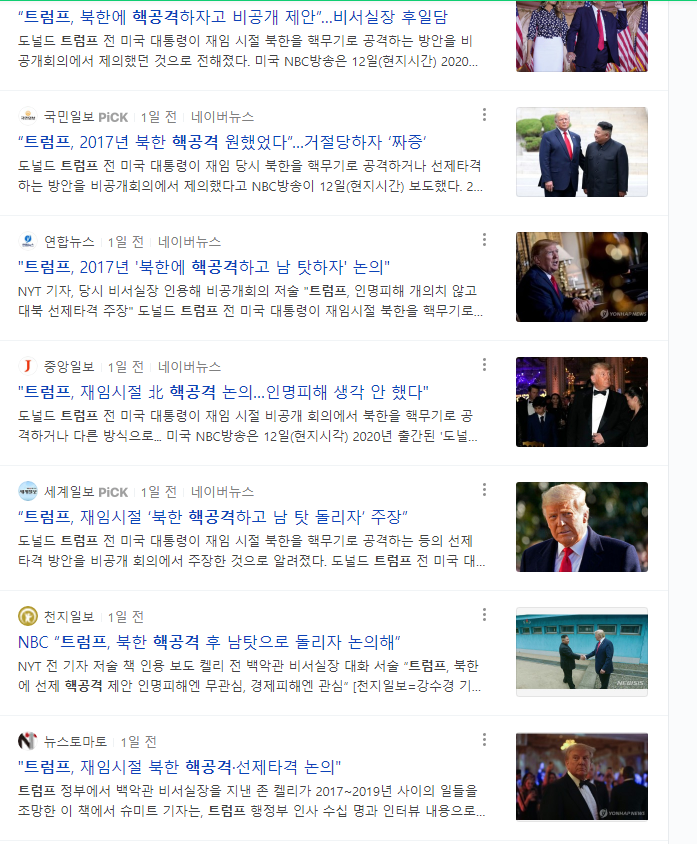
Task: Open overflow menu for 국민일보 result
Action: pyautogui.click(x=484, y=115)
